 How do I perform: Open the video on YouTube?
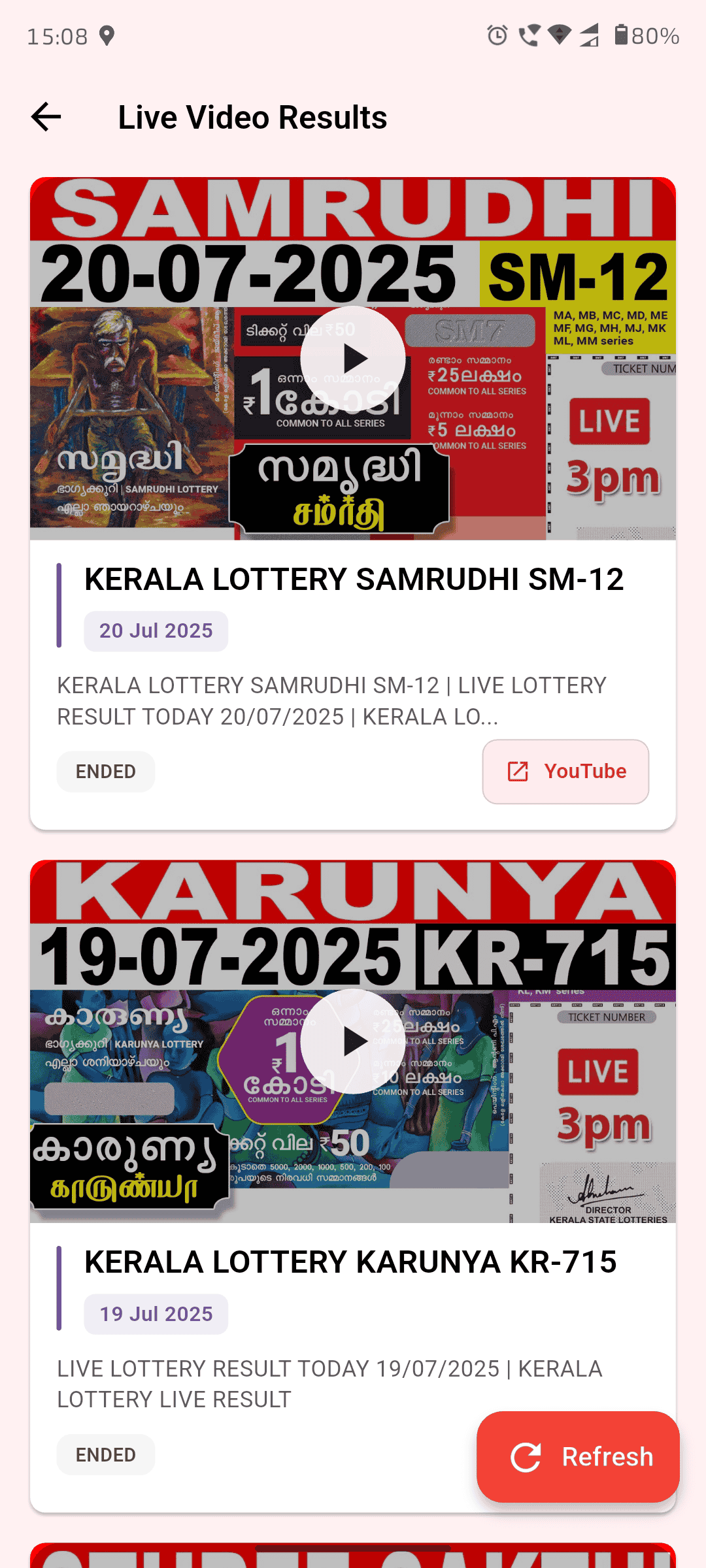coord(565,772)
